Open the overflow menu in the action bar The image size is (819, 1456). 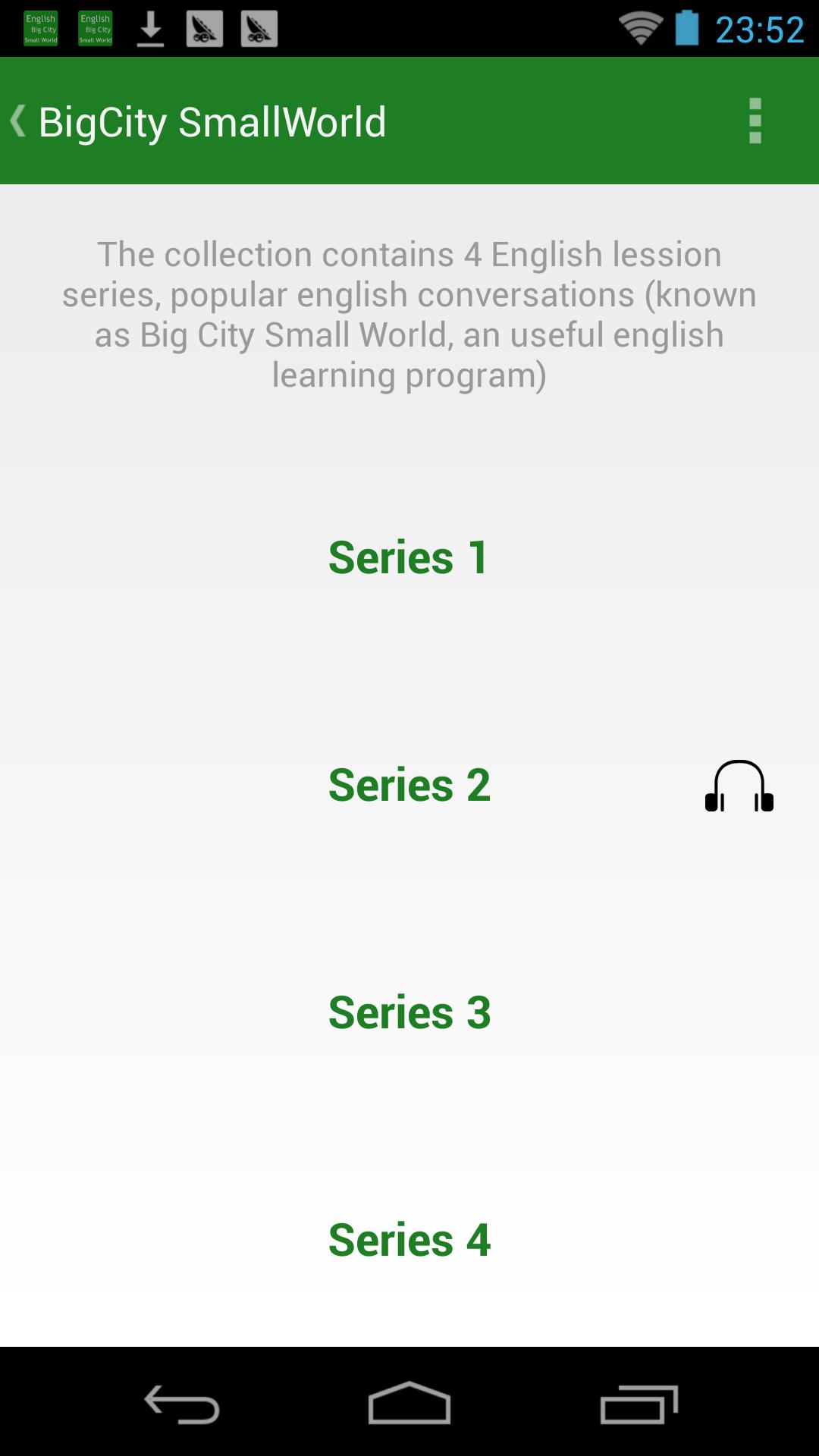[x=755, y=121]
